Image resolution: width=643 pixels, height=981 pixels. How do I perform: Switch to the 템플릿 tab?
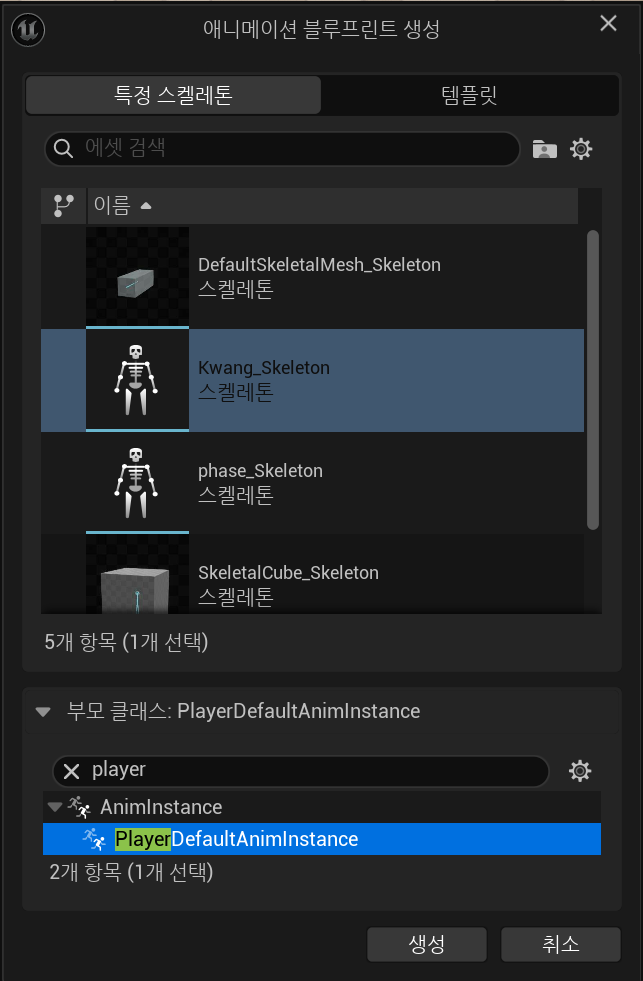(x=469, y=95)
